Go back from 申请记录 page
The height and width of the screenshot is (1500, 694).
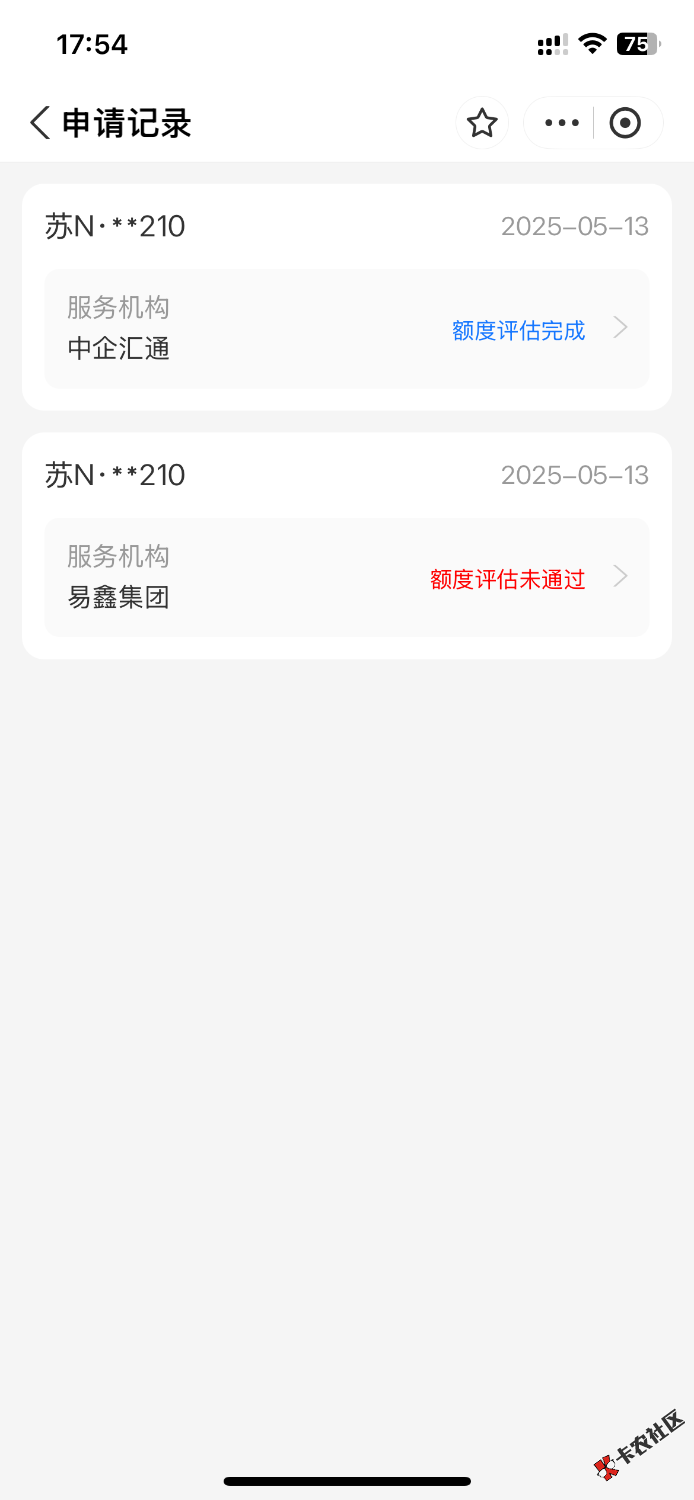pyautogui.click(x=40, y=123)
